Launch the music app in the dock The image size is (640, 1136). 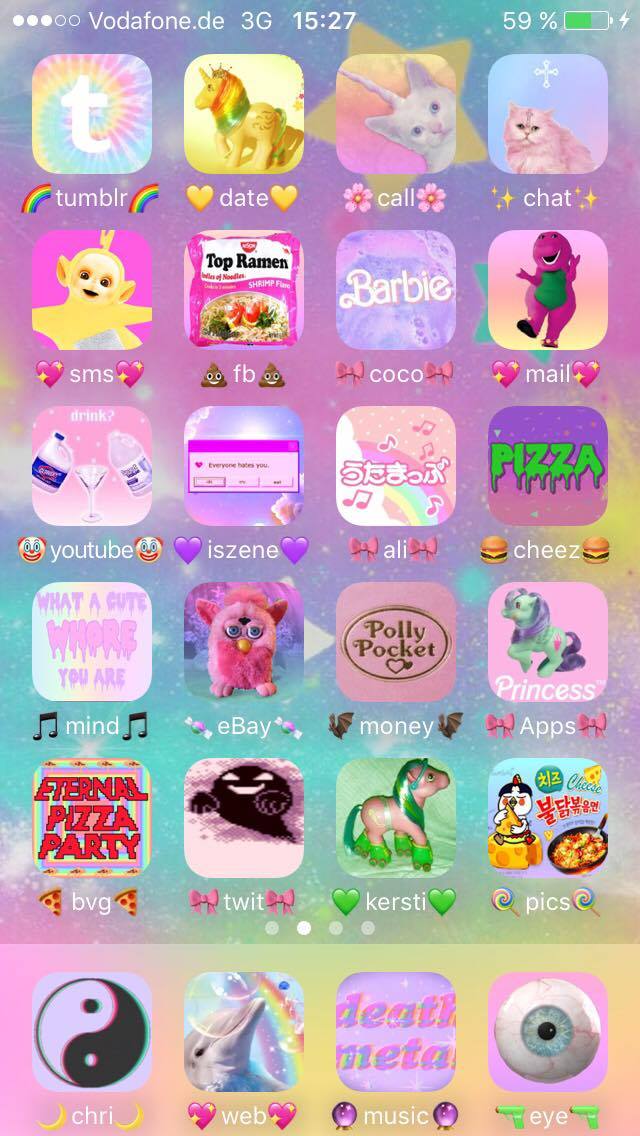(x=396, y=1030)
